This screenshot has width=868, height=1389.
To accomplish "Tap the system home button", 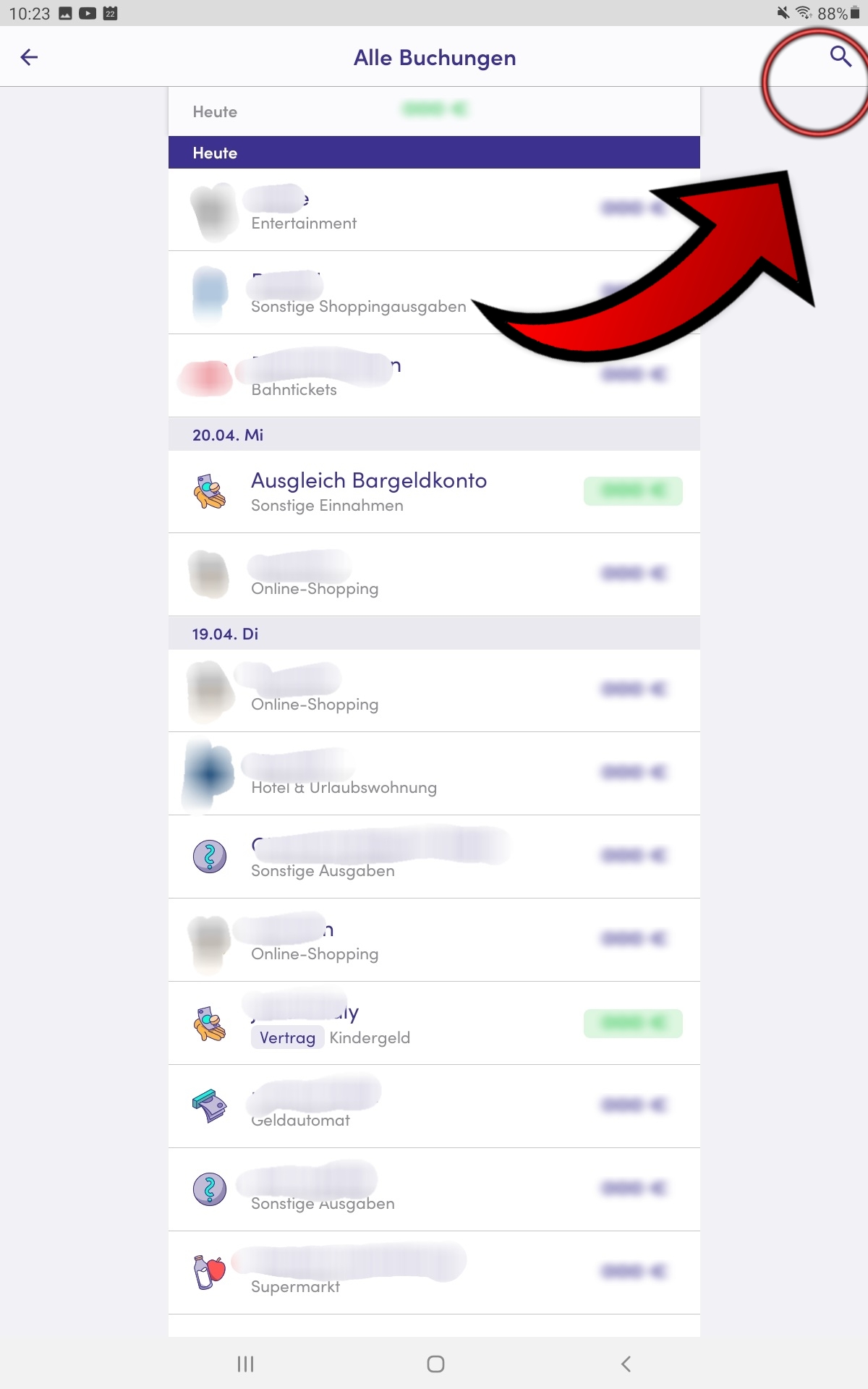I will click(x=435, y=1364).
